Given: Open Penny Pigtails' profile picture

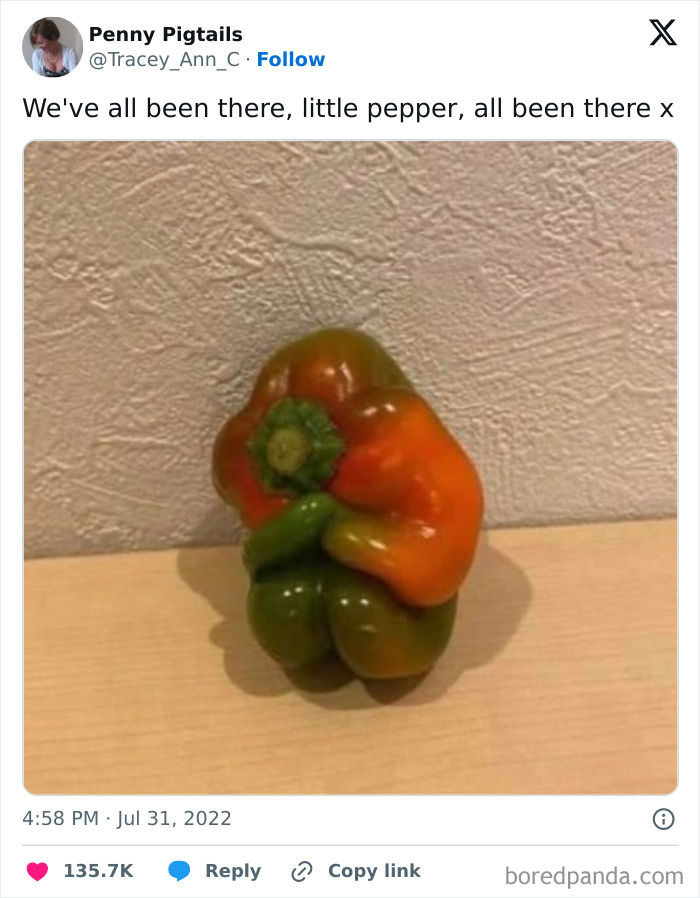Looking at the screenshot, I should pos(52,47).
